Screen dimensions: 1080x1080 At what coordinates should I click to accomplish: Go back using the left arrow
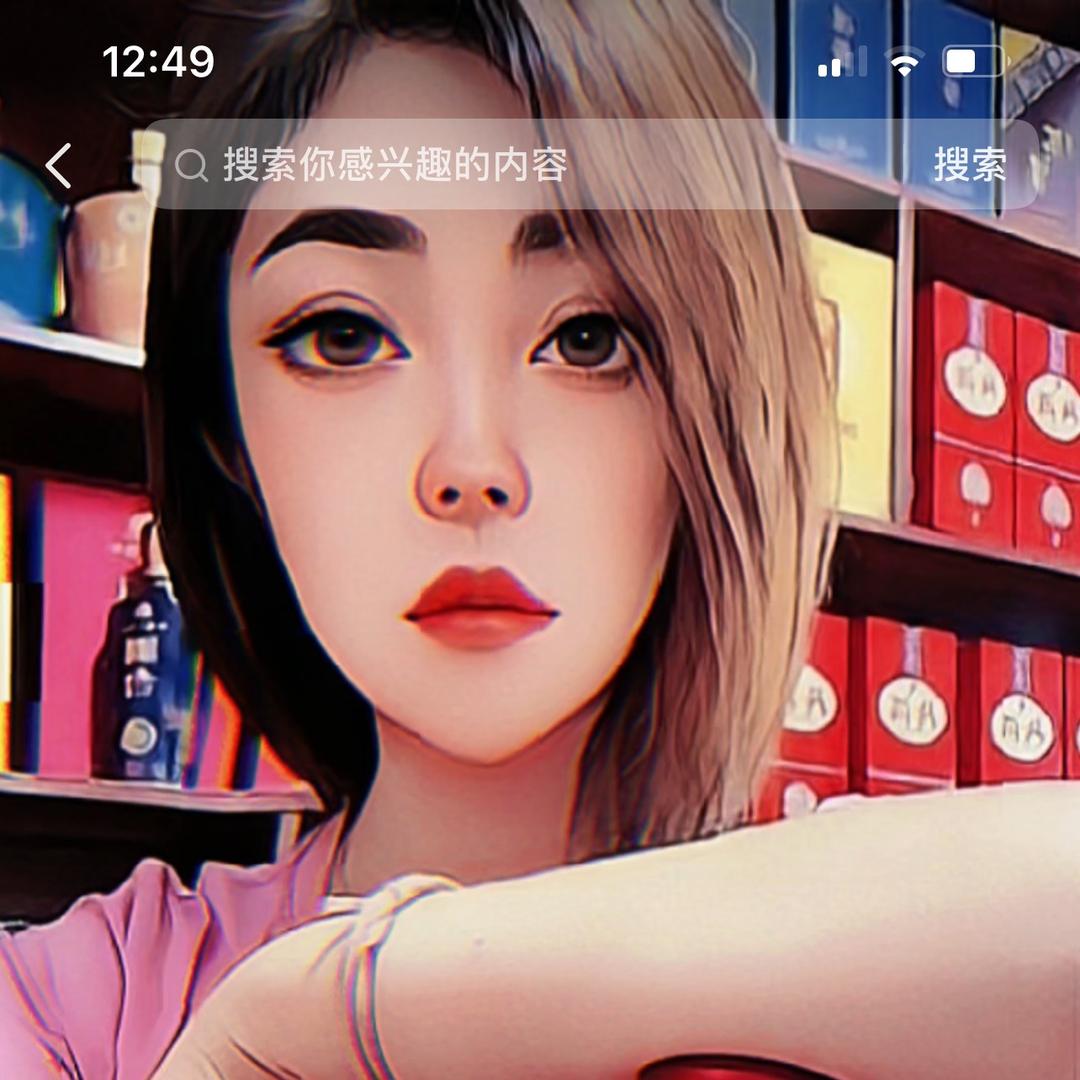point(59,165)
